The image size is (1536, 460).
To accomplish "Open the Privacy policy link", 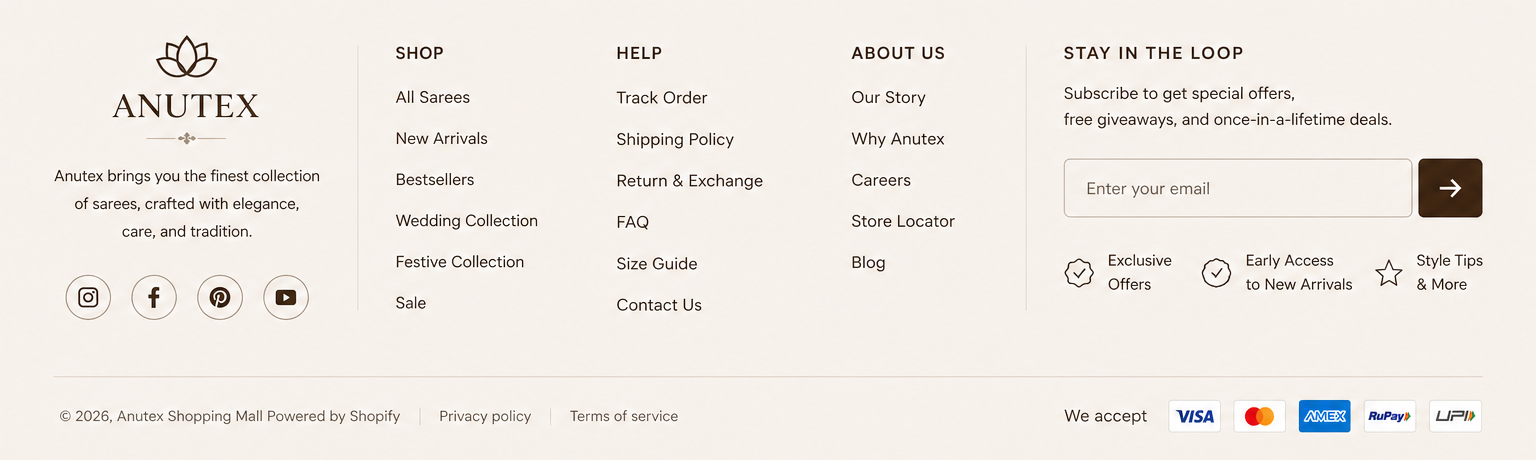I will point(485,416).
